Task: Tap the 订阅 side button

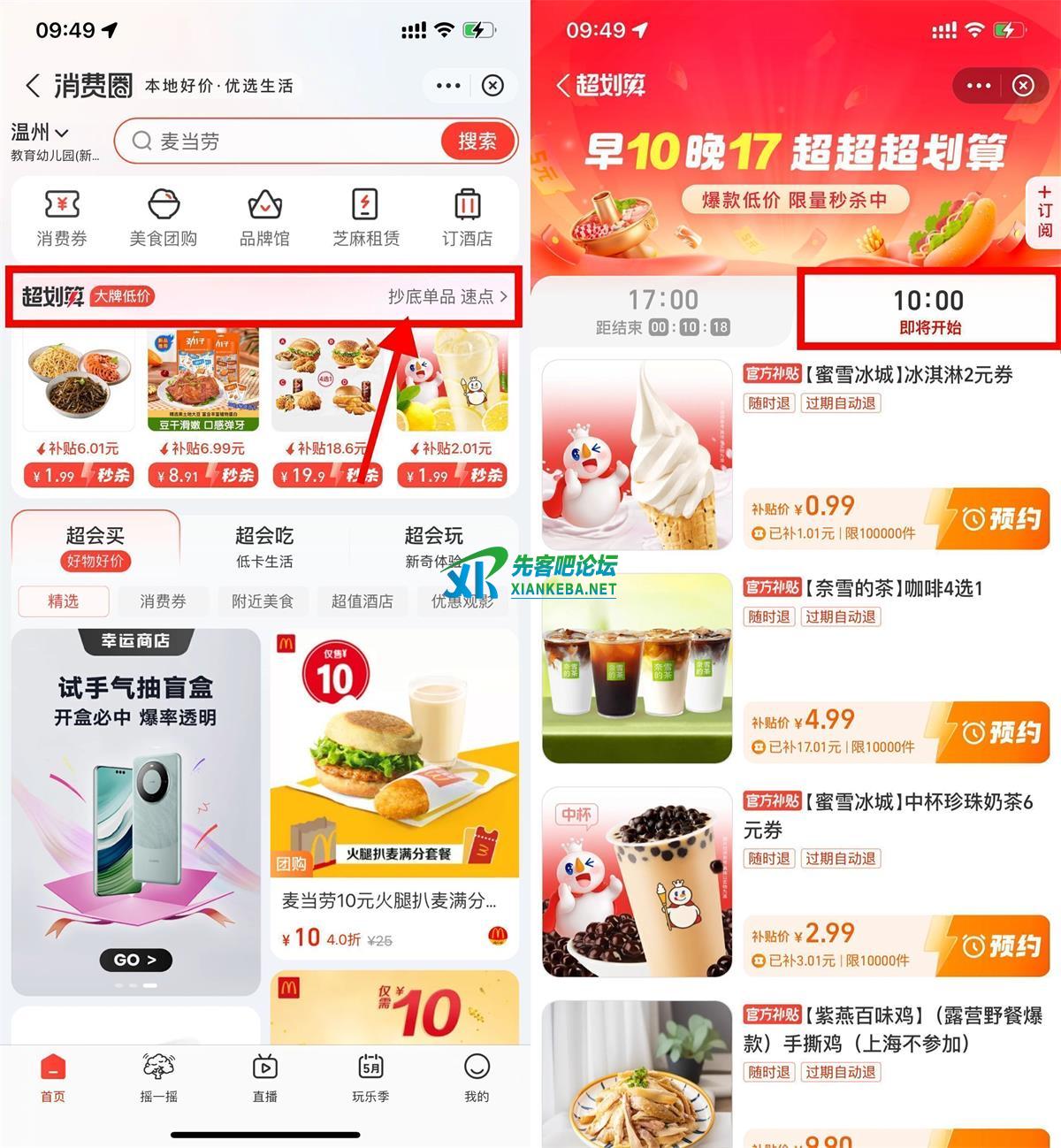Action: 1045,211
